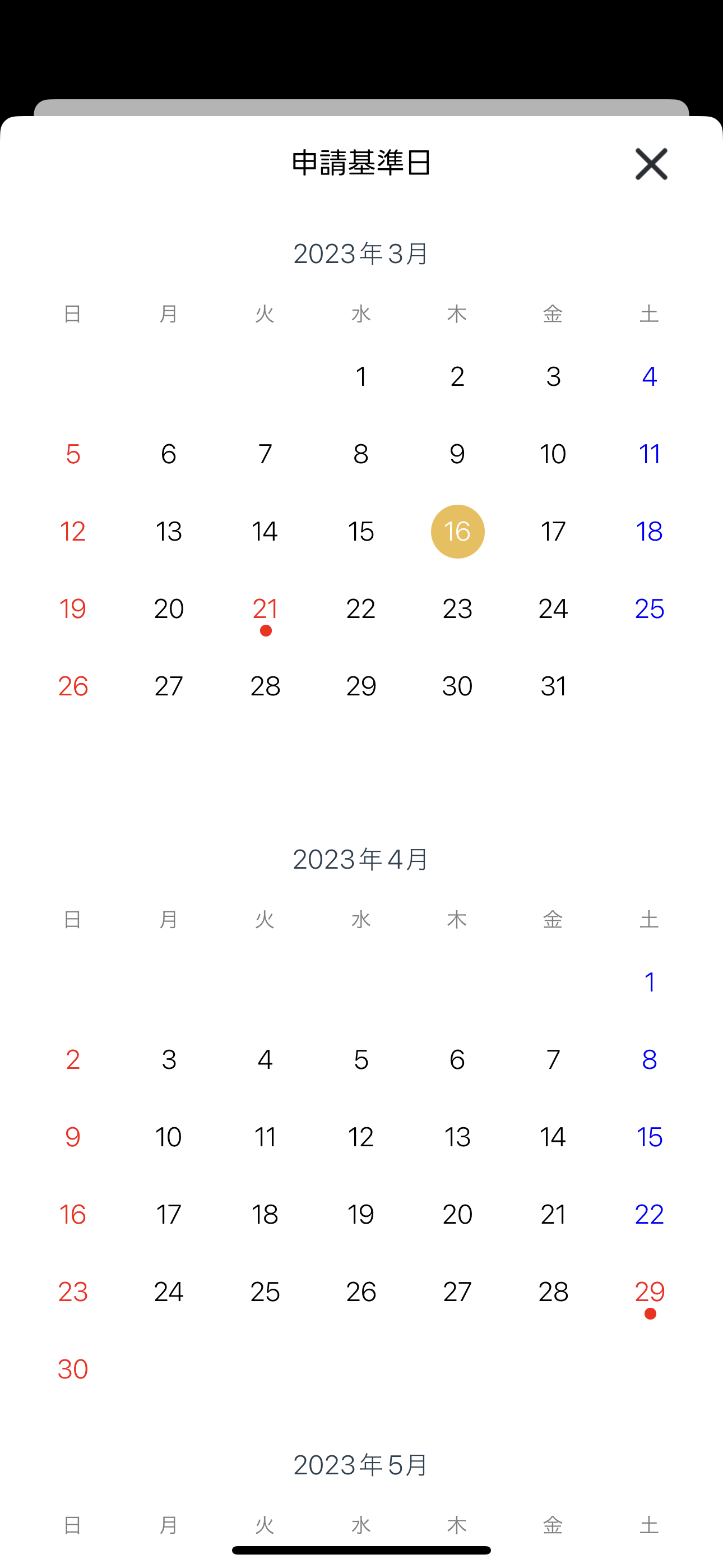Choose April 18, 2023
The width and height of the screenshot is (723, 1568).
click(x=265, y=1214)
